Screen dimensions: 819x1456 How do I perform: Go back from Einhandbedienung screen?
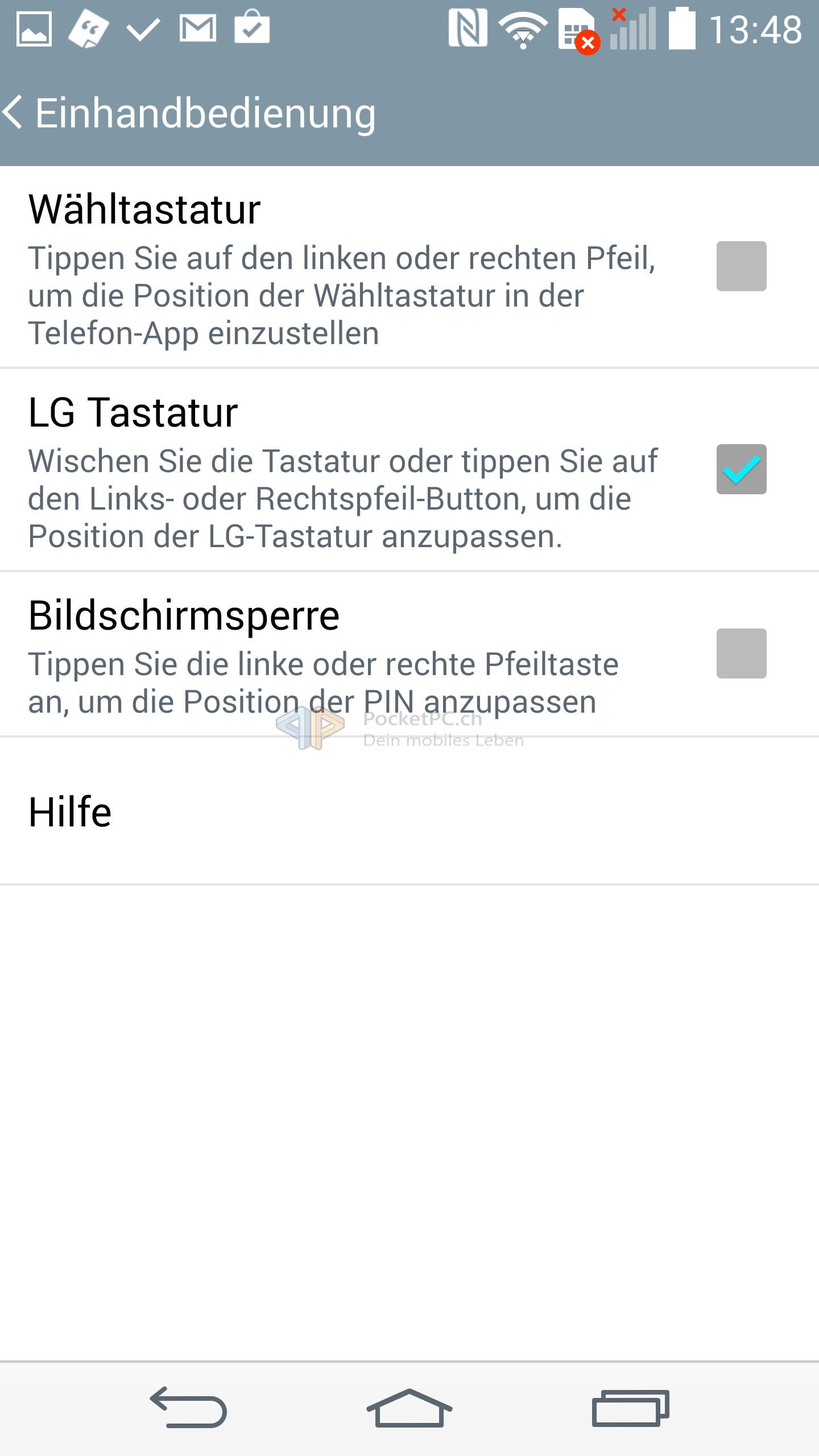[x=14, y=113]
